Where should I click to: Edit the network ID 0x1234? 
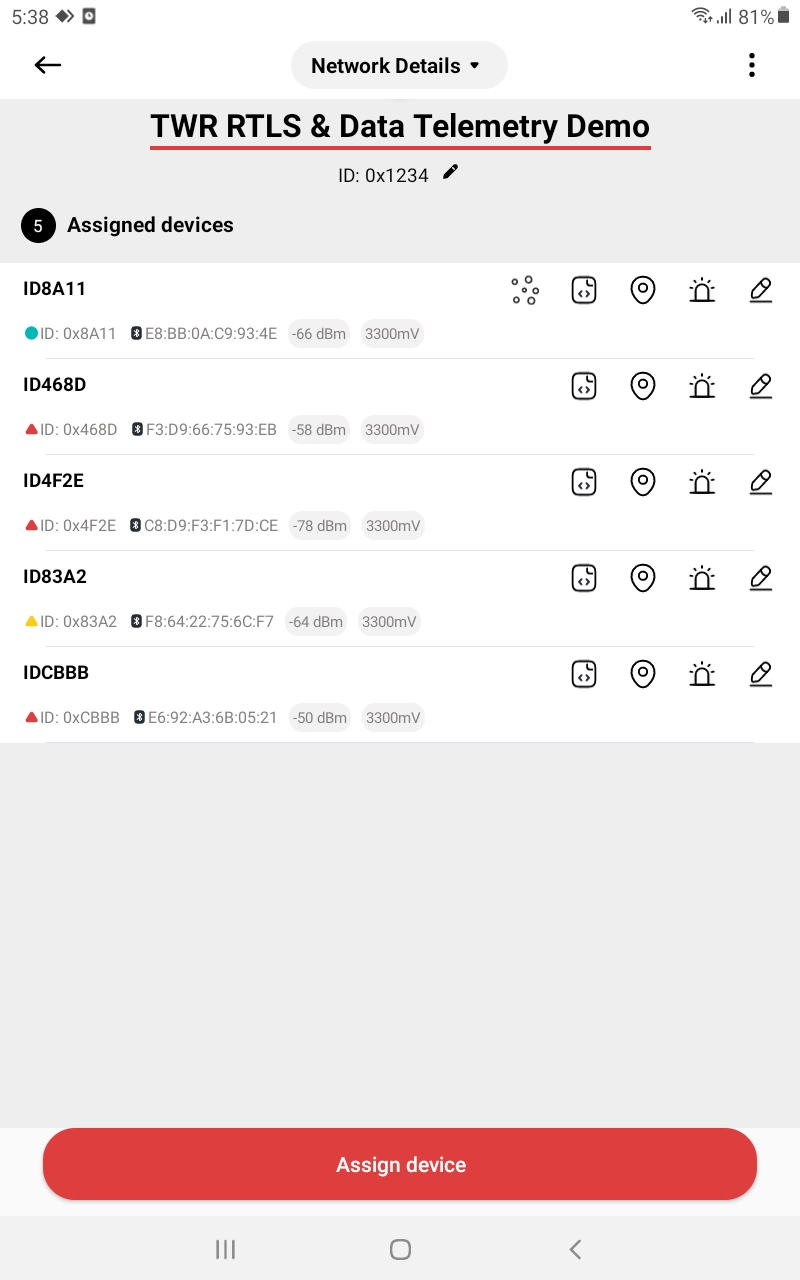tap(451, 173)
